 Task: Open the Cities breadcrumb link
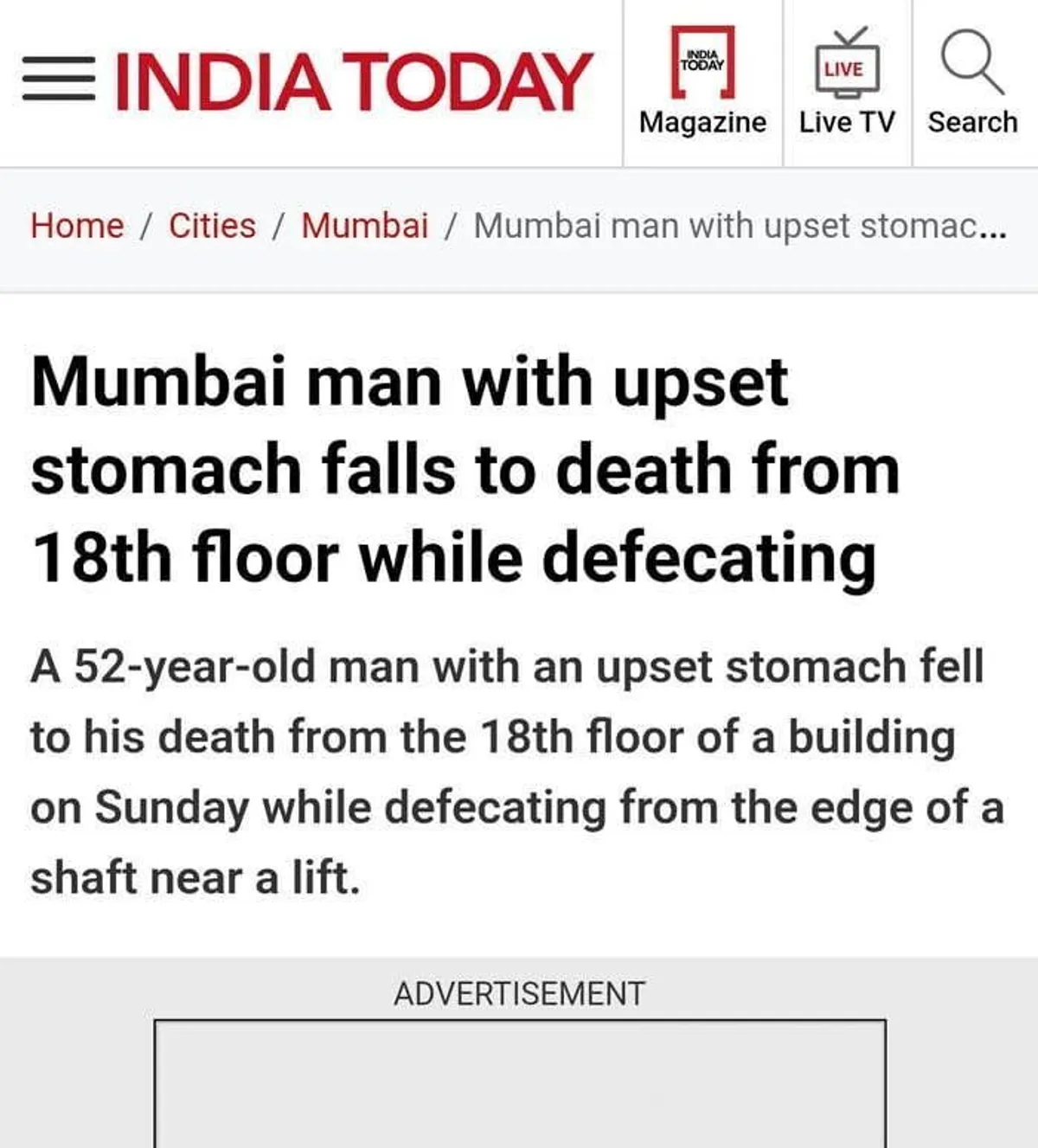point(212,226)
